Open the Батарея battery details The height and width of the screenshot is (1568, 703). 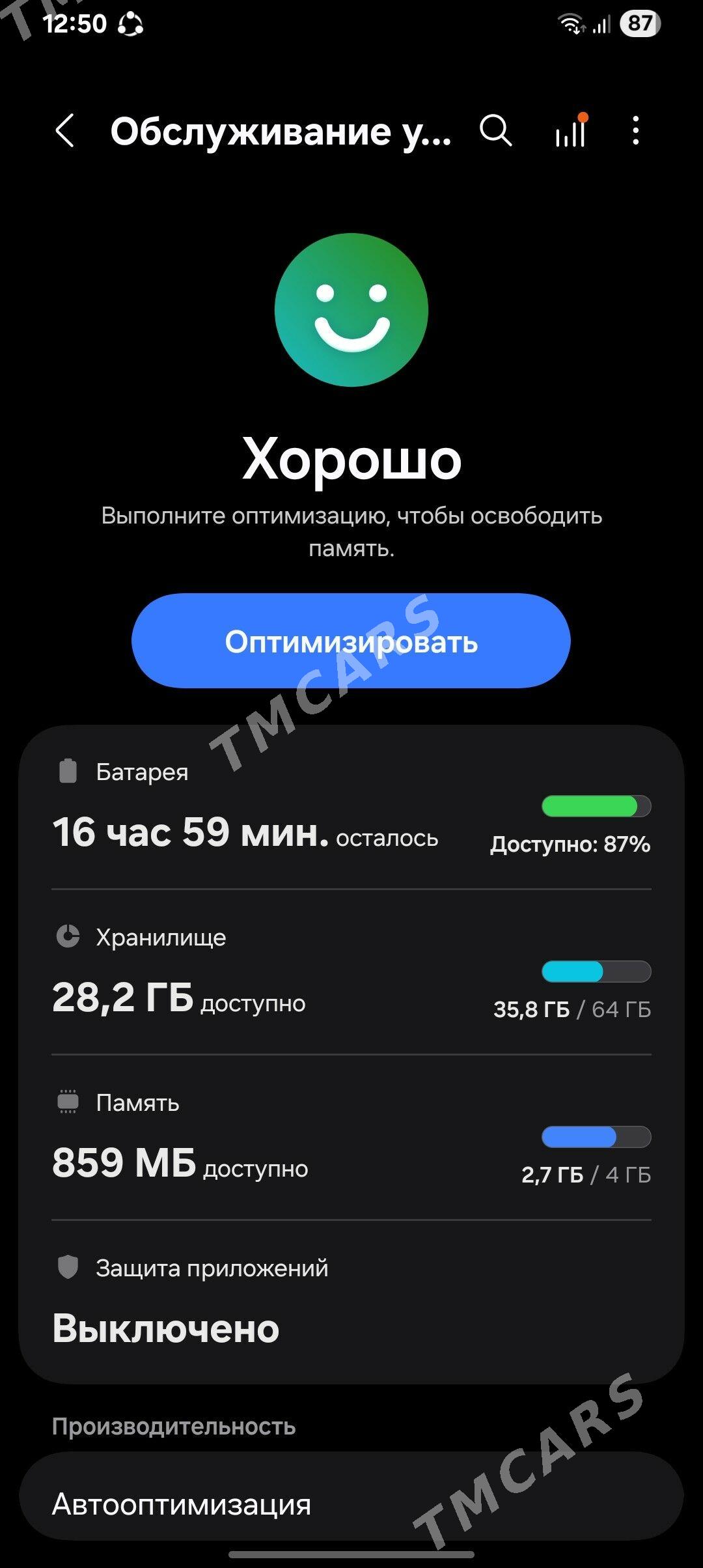pyautogui.click(x=351, y=807)
